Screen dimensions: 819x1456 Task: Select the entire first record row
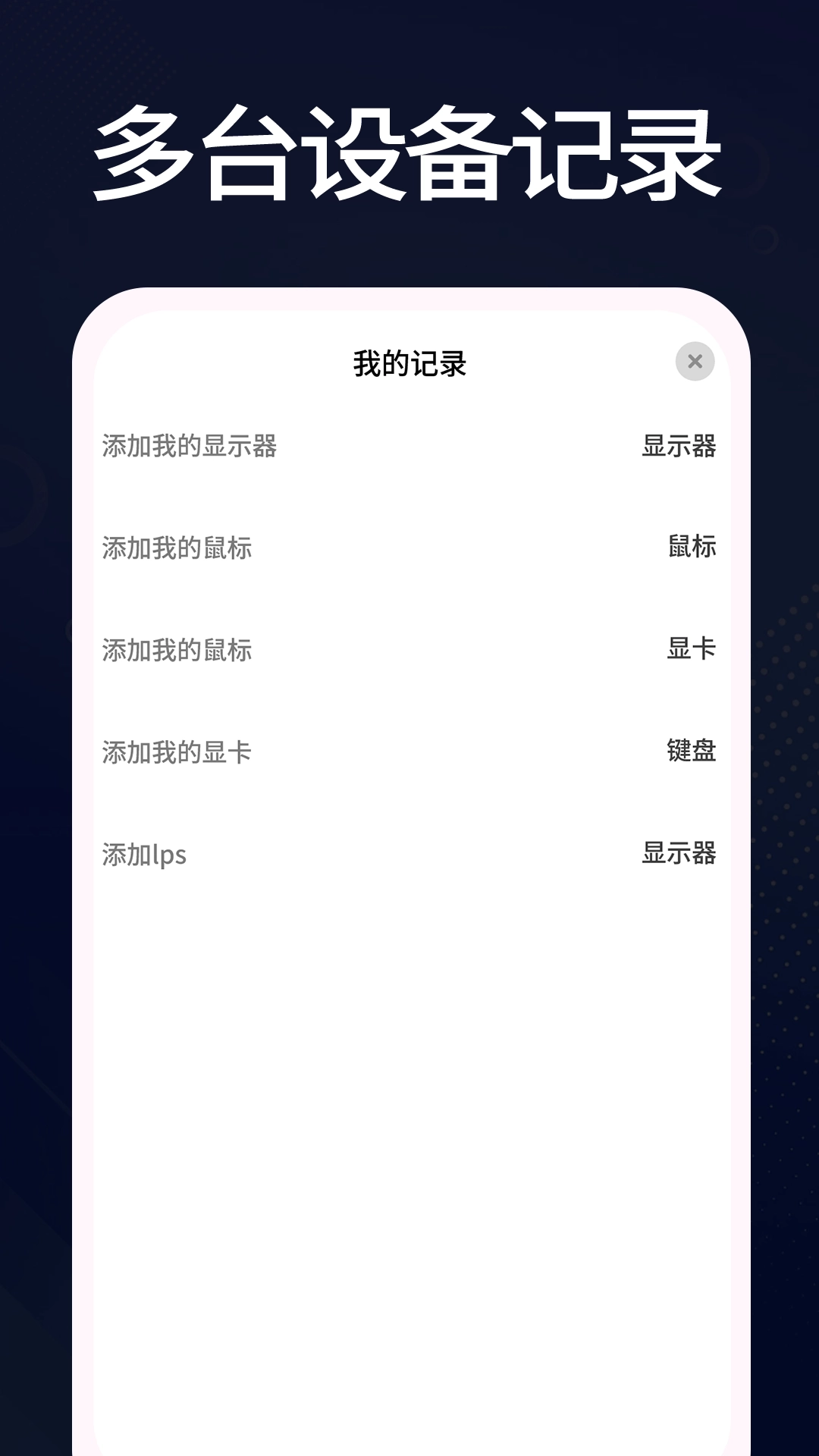[x=409, y=445]
